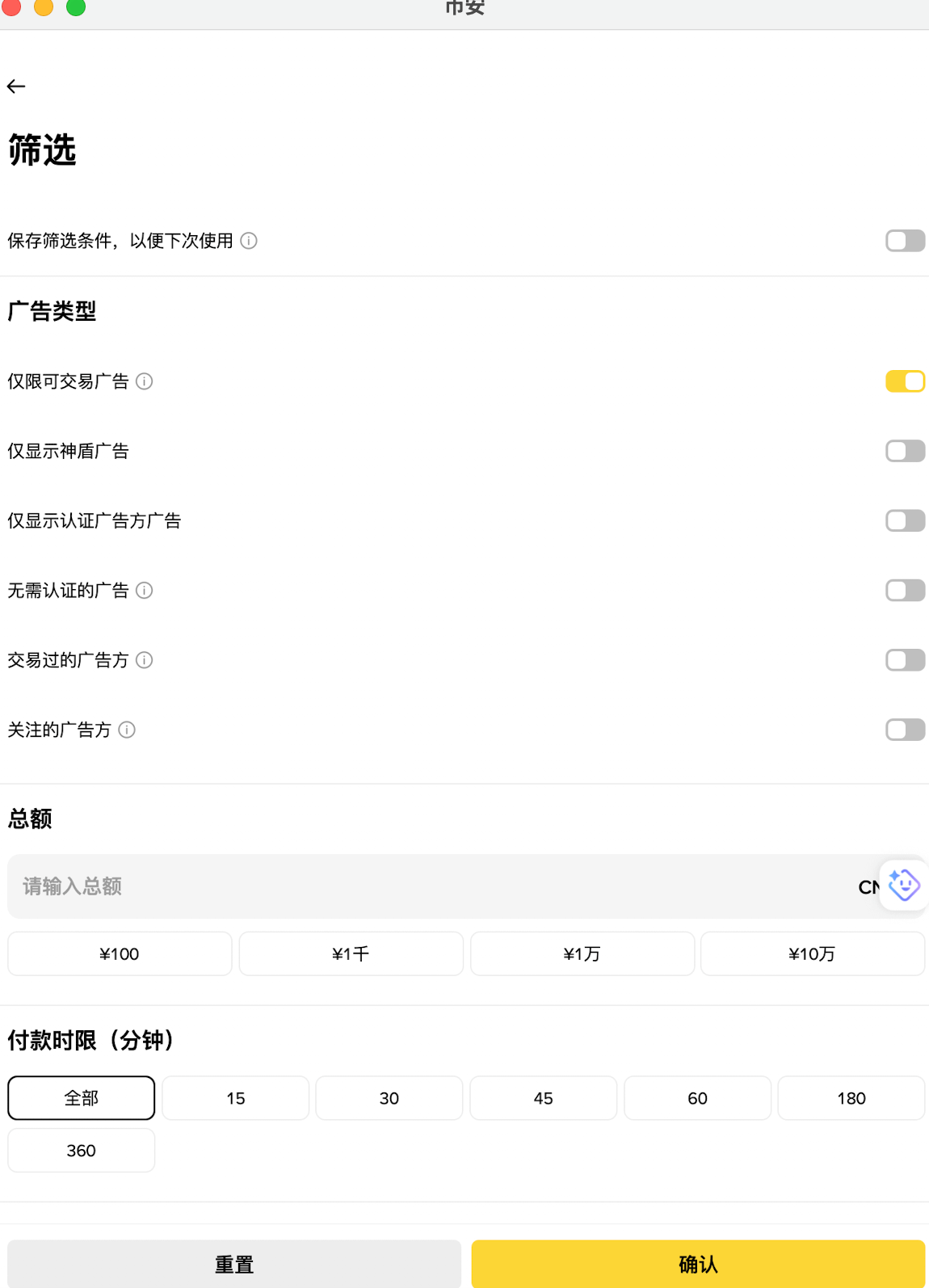Click the floating Binance assistant icon
929x1288 pixels.
point(902,886)
